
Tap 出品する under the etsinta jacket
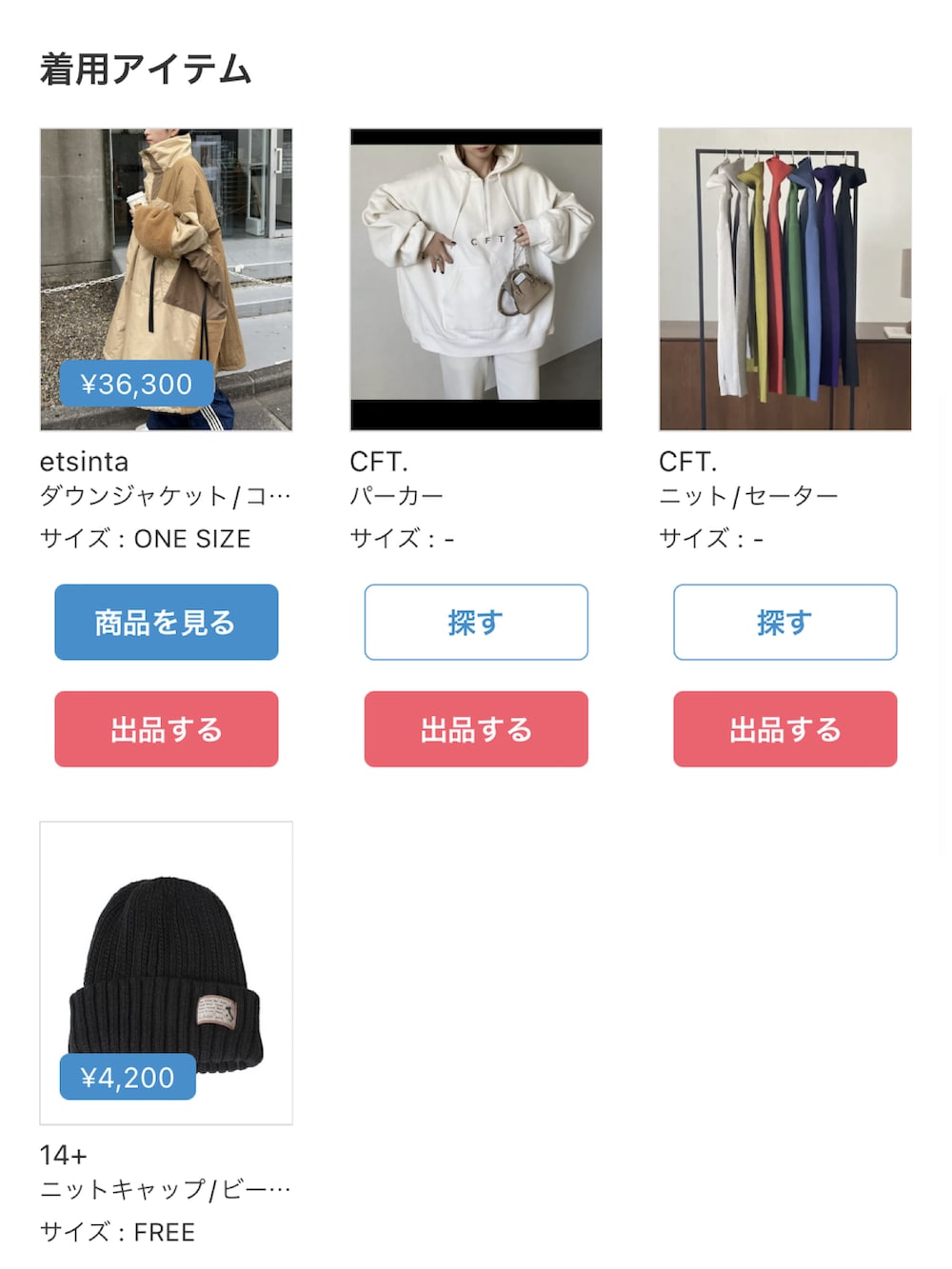pyautogui.click(x=166, y=729)
